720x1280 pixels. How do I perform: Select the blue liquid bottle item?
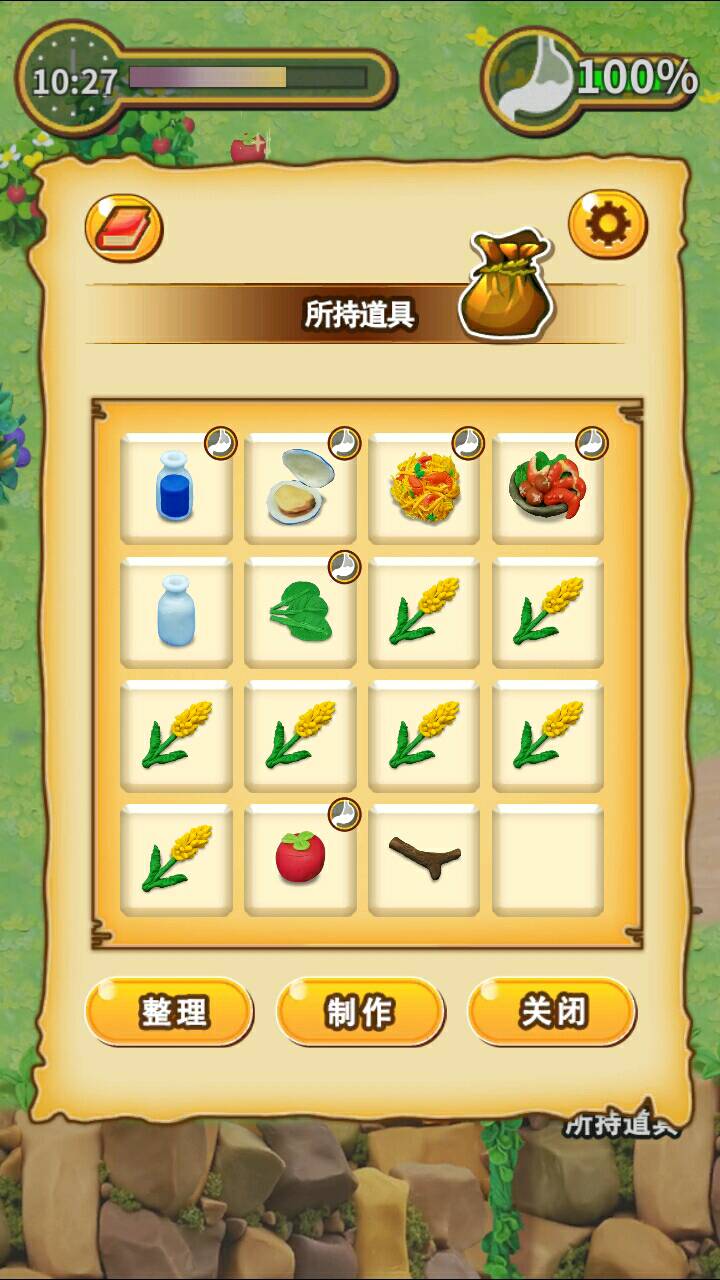[x=176, y=488]
